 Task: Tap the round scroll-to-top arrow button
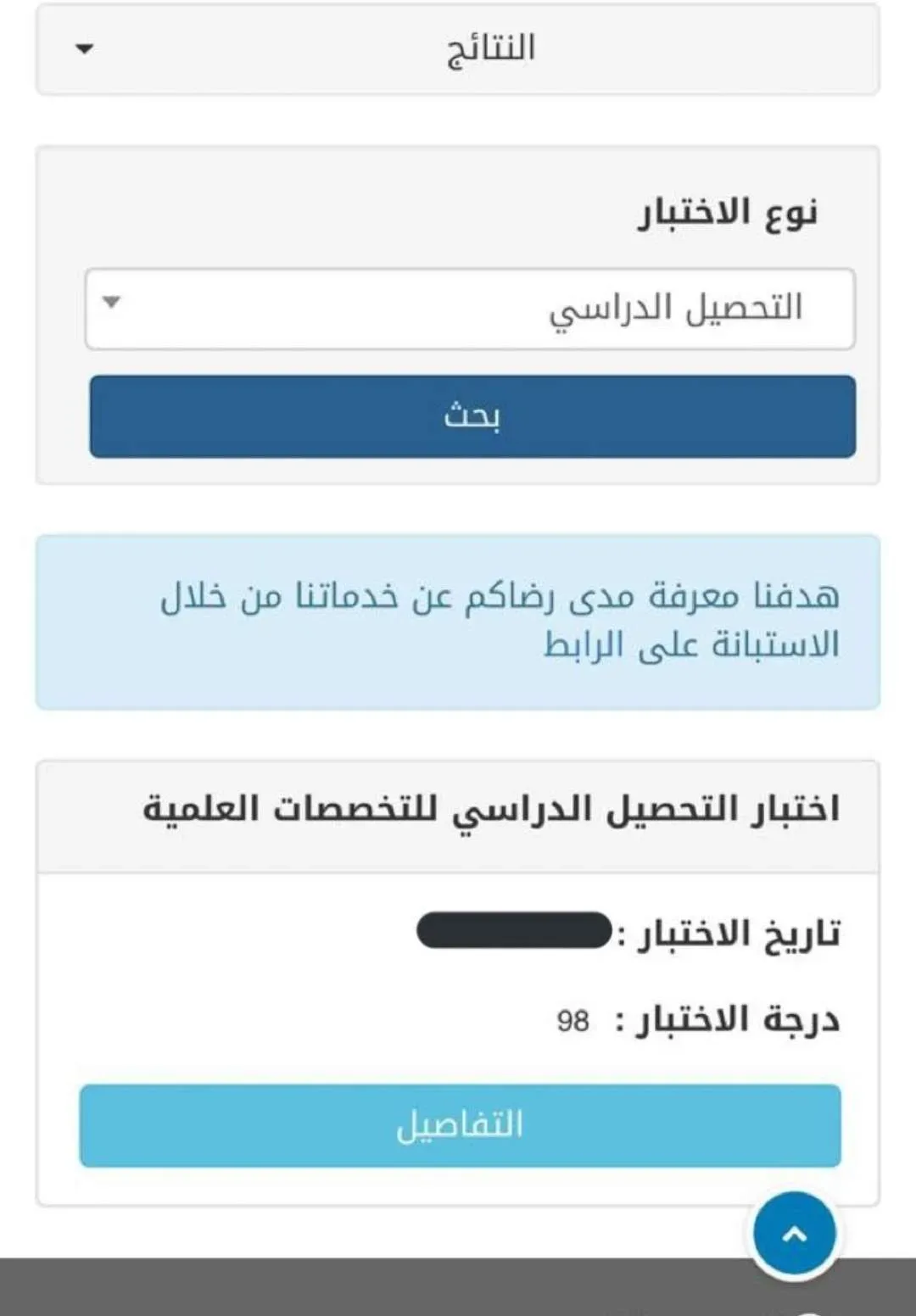click(794, 1234)
